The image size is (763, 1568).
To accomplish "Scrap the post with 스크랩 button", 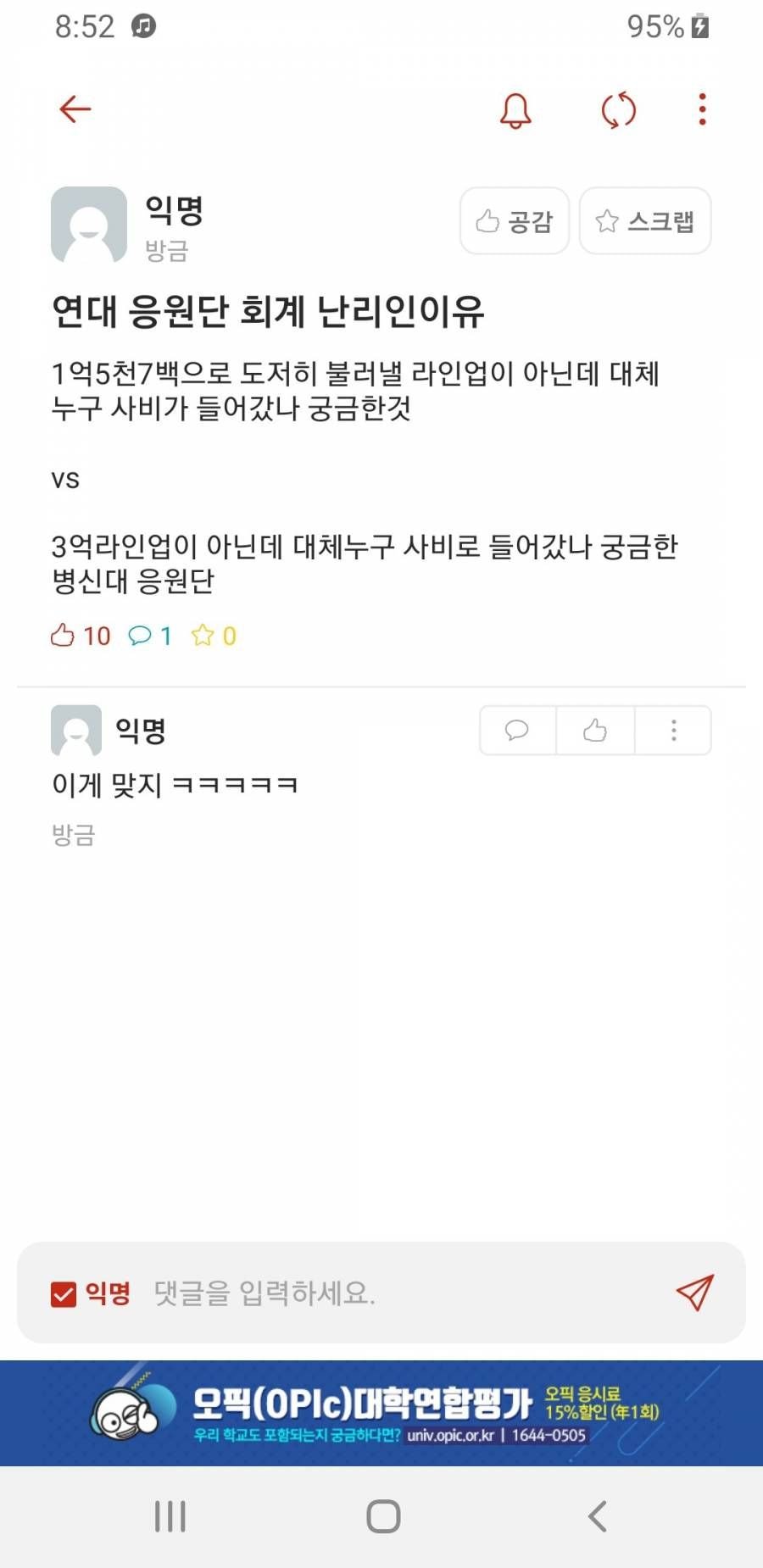I will [644, 221].
